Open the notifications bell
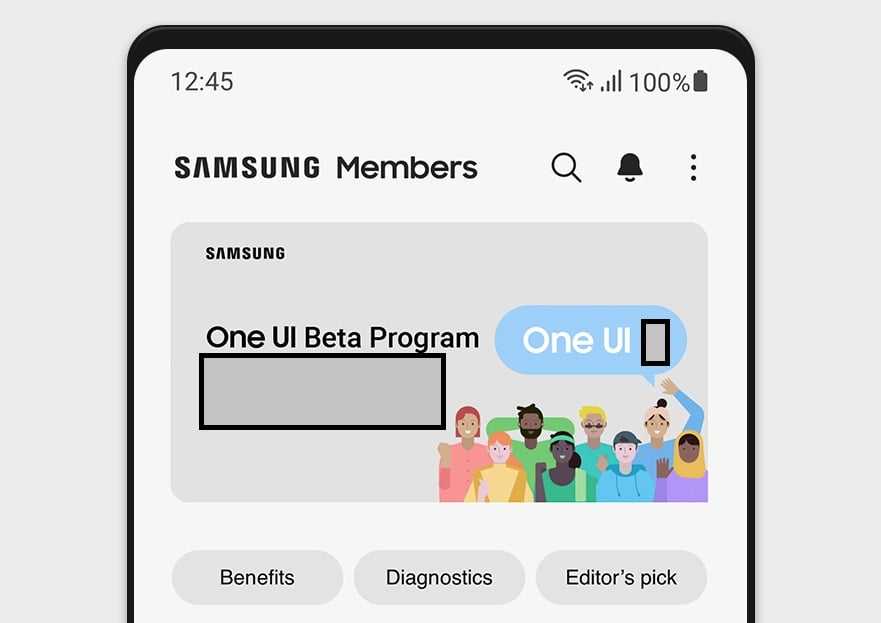The width and height of the screenshot is (881, 623). (629, 167)
